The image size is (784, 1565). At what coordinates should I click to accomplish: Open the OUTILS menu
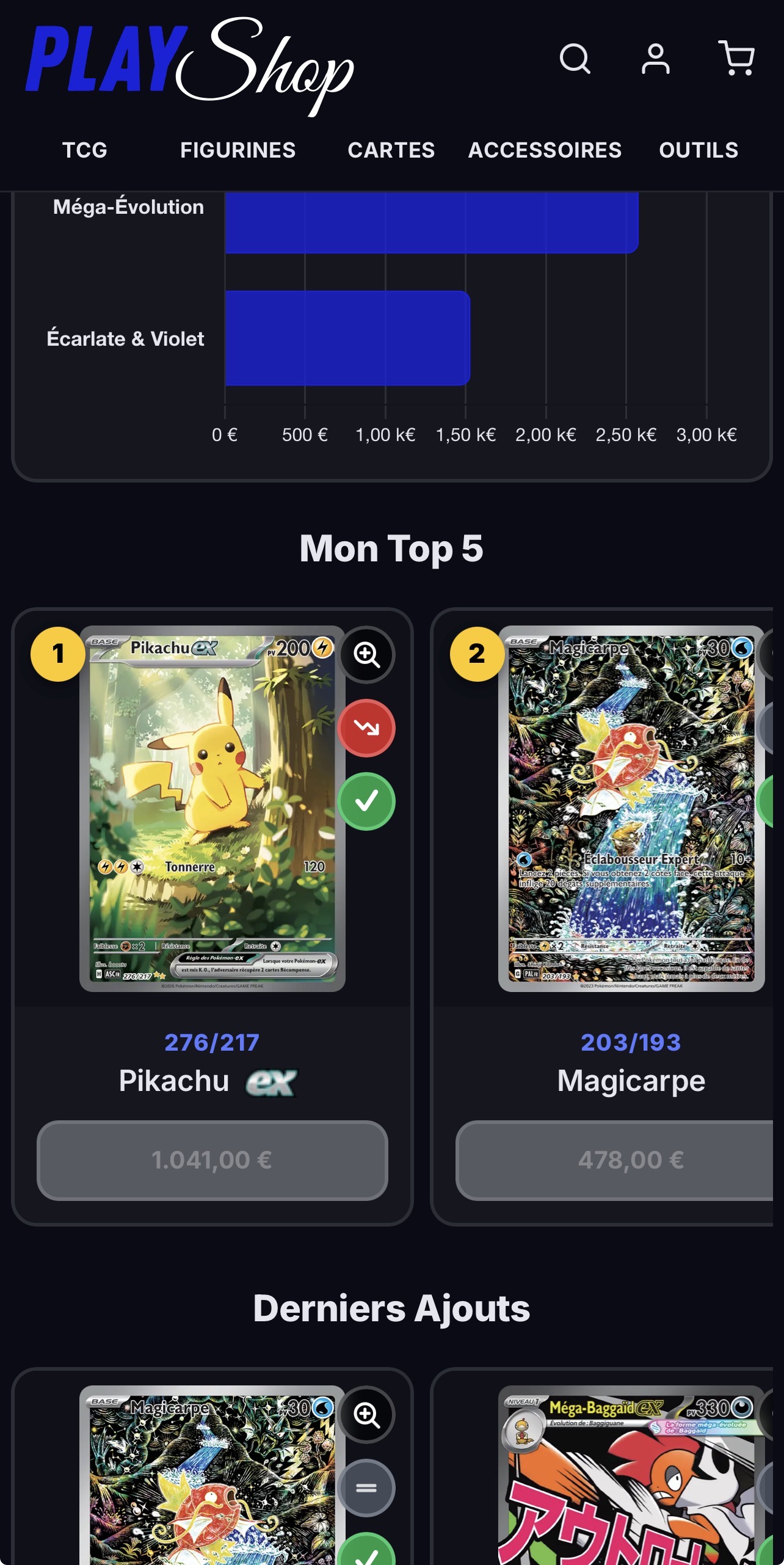(699, 150)
